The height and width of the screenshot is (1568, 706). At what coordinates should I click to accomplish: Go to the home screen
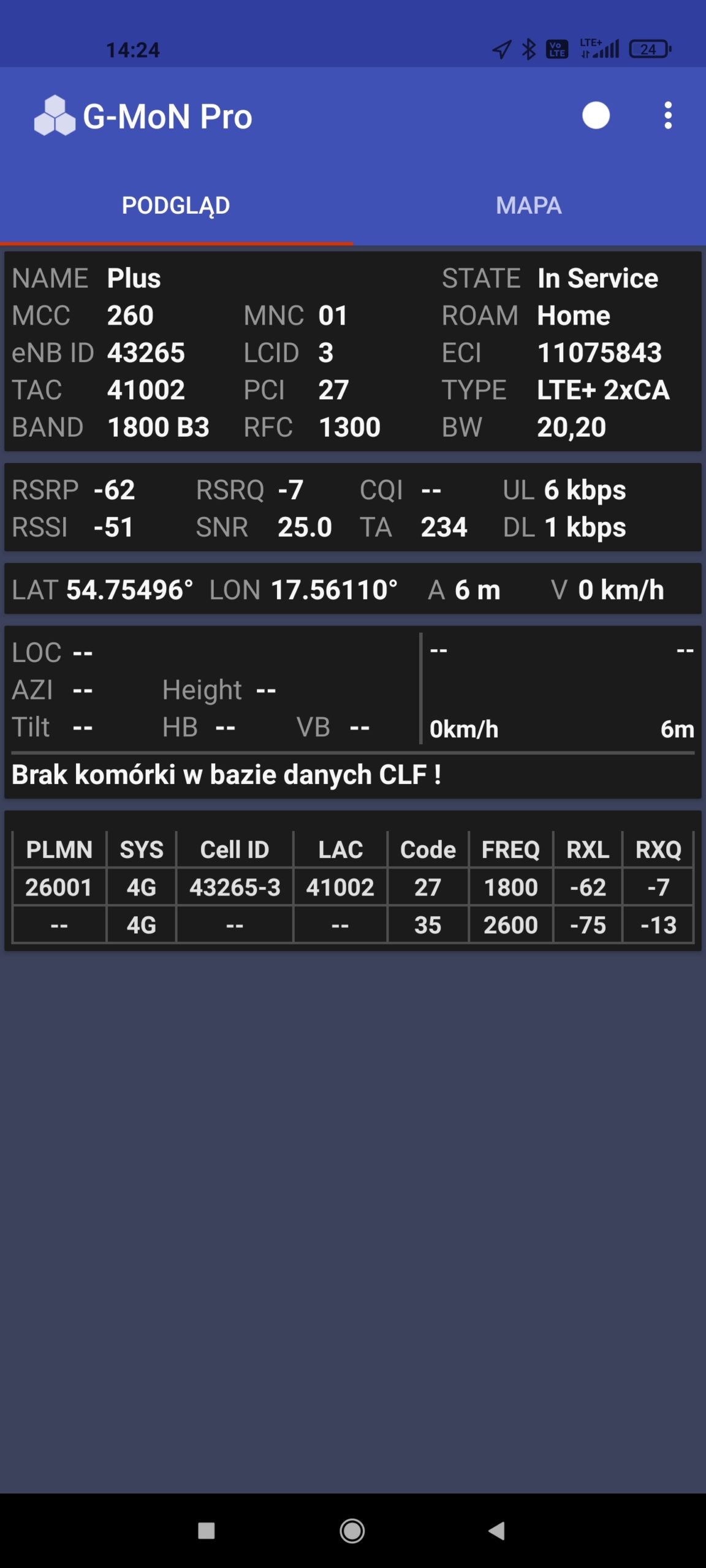[x=352, y=1531]
